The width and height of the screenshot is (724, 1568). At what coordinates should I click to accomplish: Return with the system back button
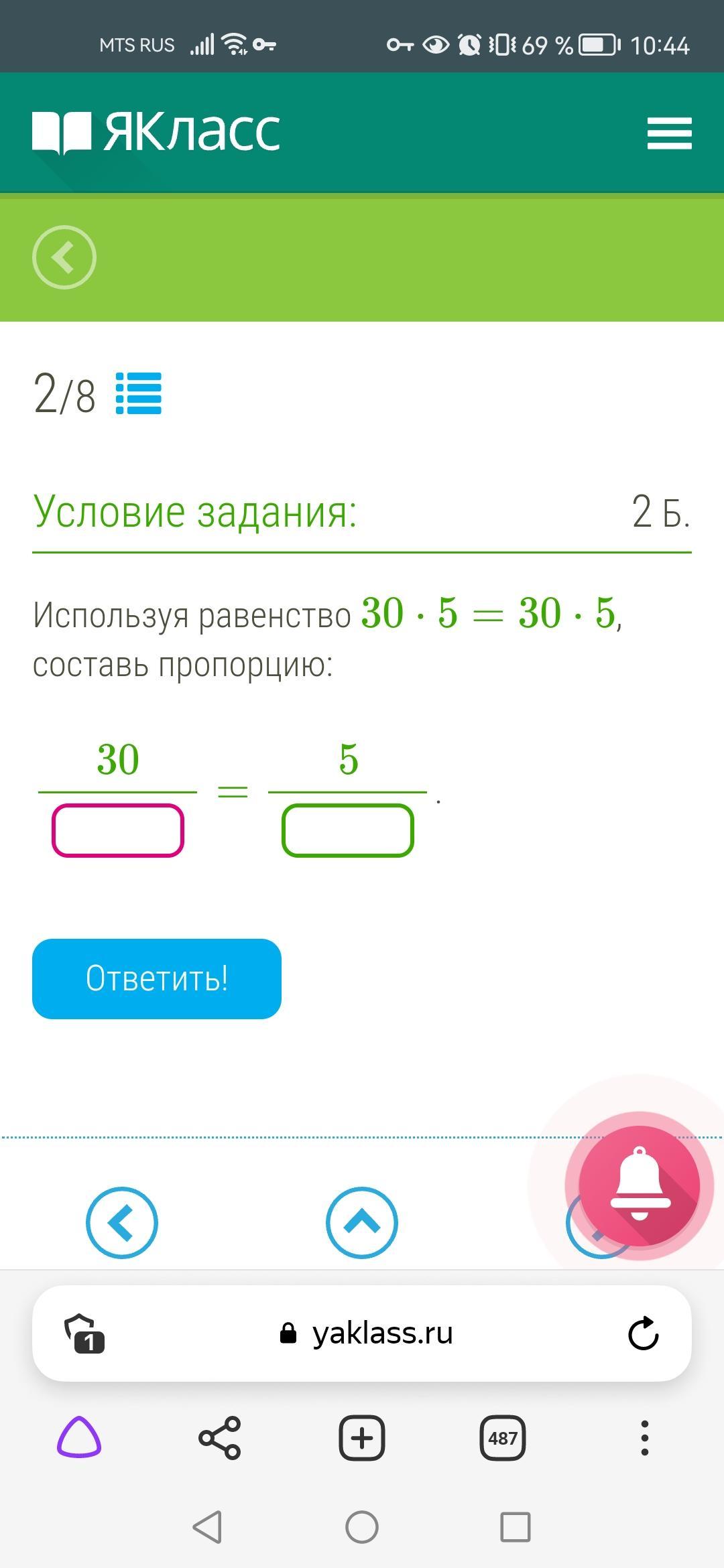point(207,1527)
